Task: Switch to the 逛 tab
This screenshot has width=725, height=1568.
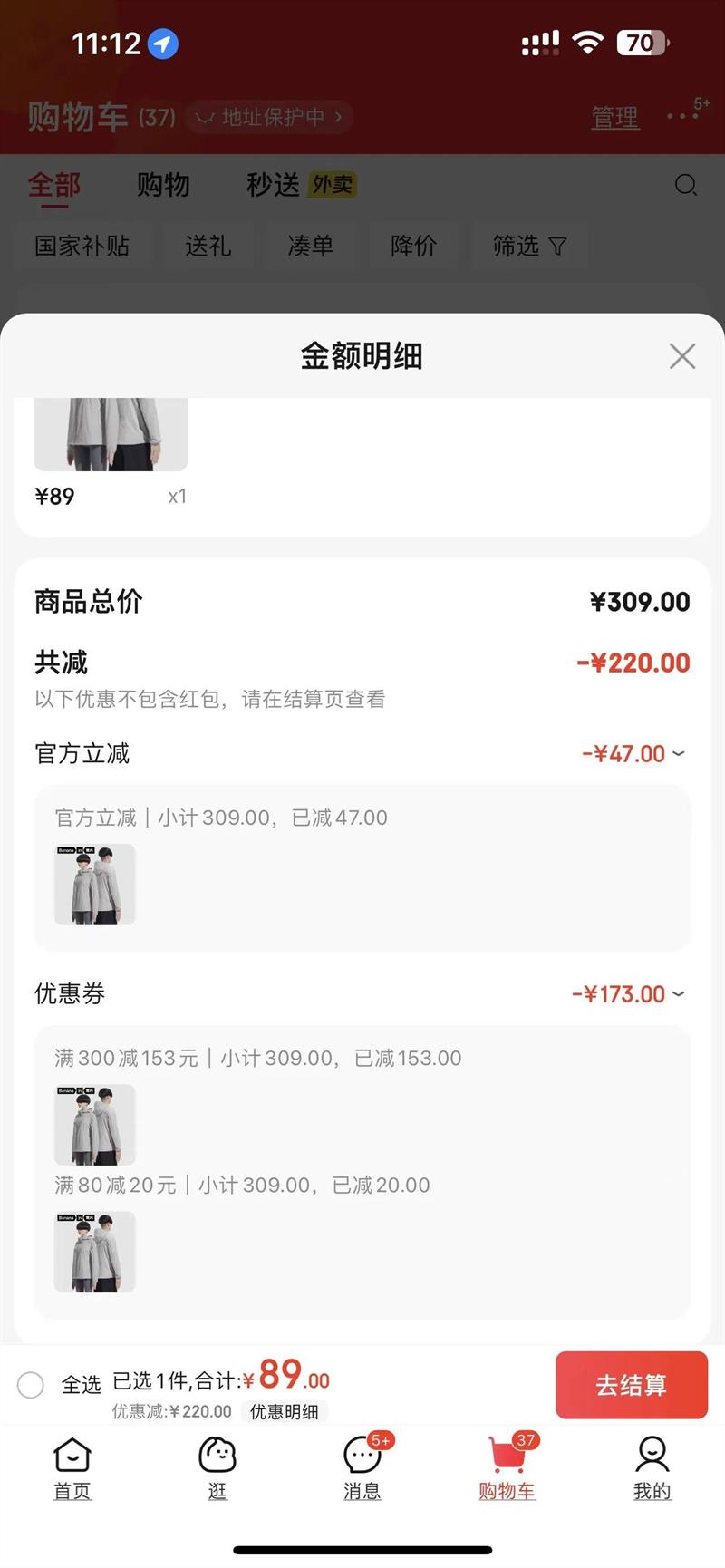Action: point(217,1468)
